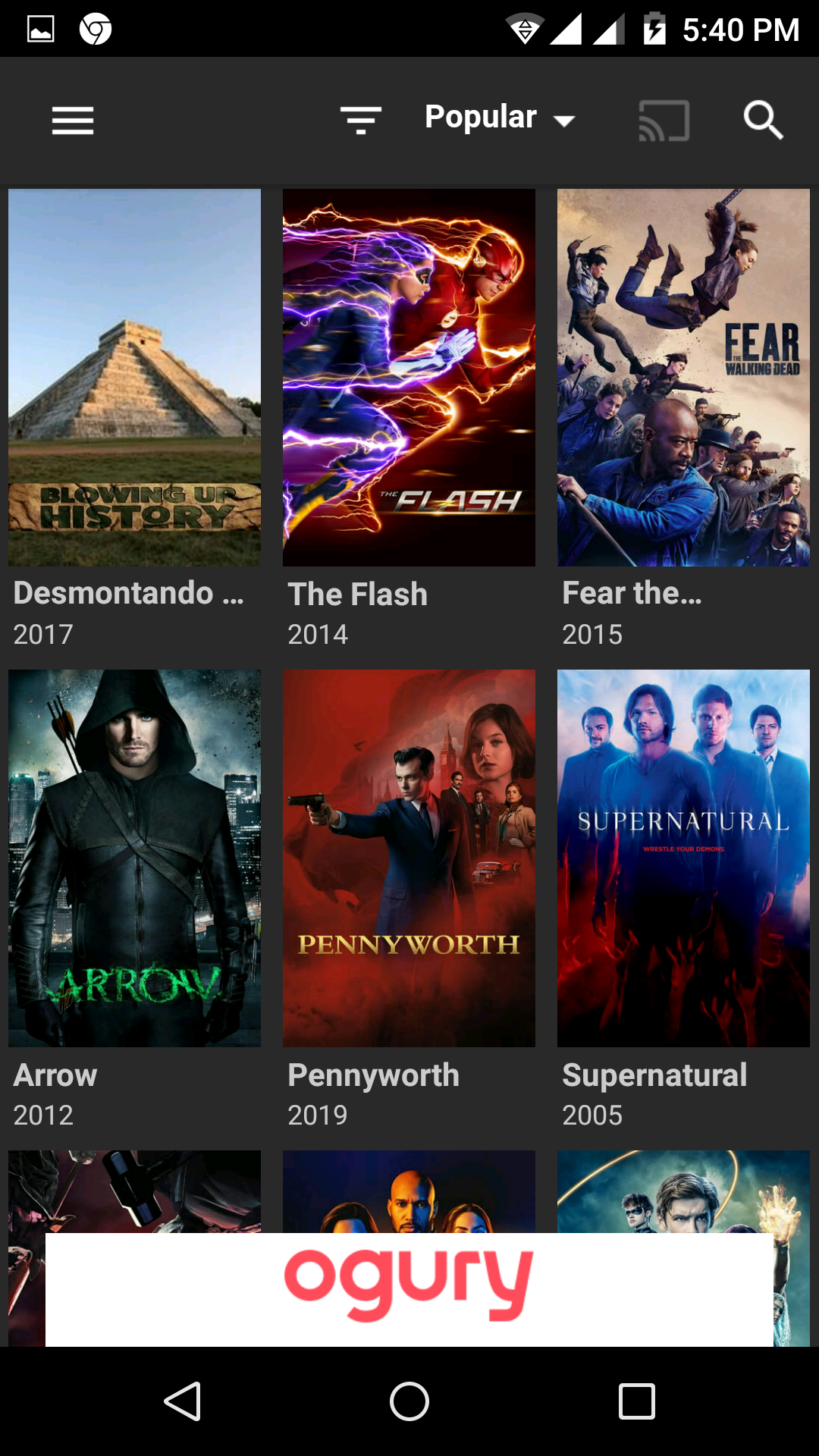Expand the Popular sort dropdown
This screenshot has width=819, height=1456.
point(500,118)
